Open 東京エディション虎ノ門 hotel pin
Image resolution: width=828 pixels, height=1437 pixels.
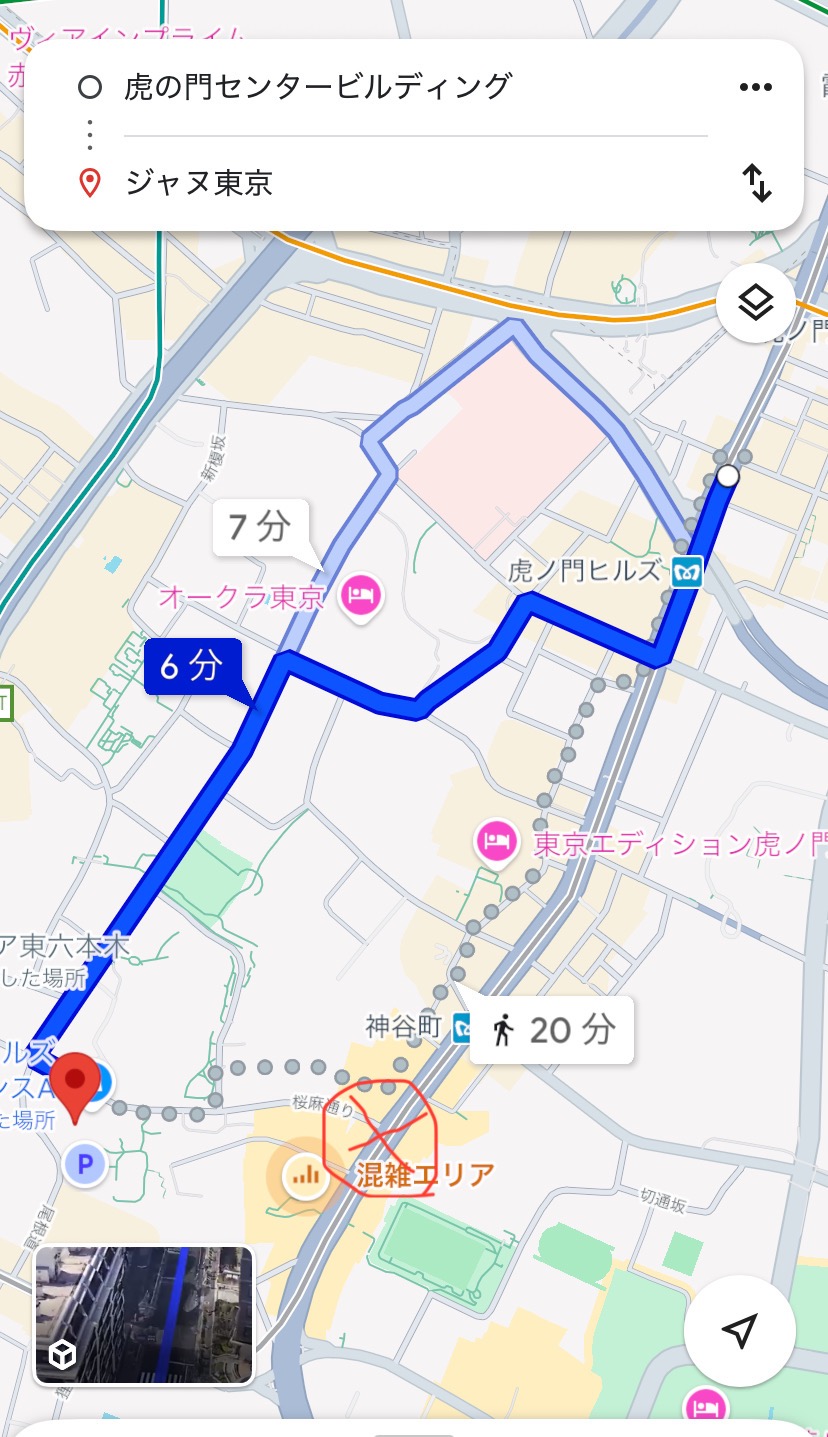coord(496,843)
